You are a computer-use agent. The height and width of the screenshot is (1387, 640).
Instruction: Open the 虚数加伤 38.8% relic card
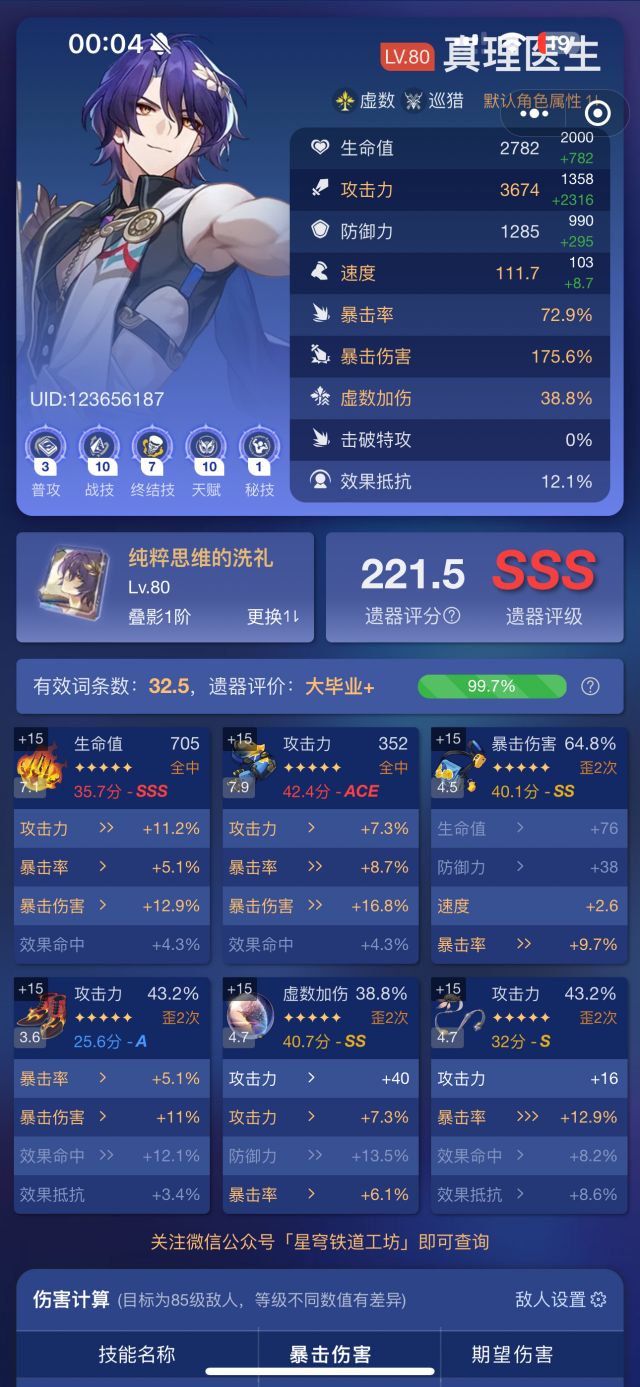321,1017
